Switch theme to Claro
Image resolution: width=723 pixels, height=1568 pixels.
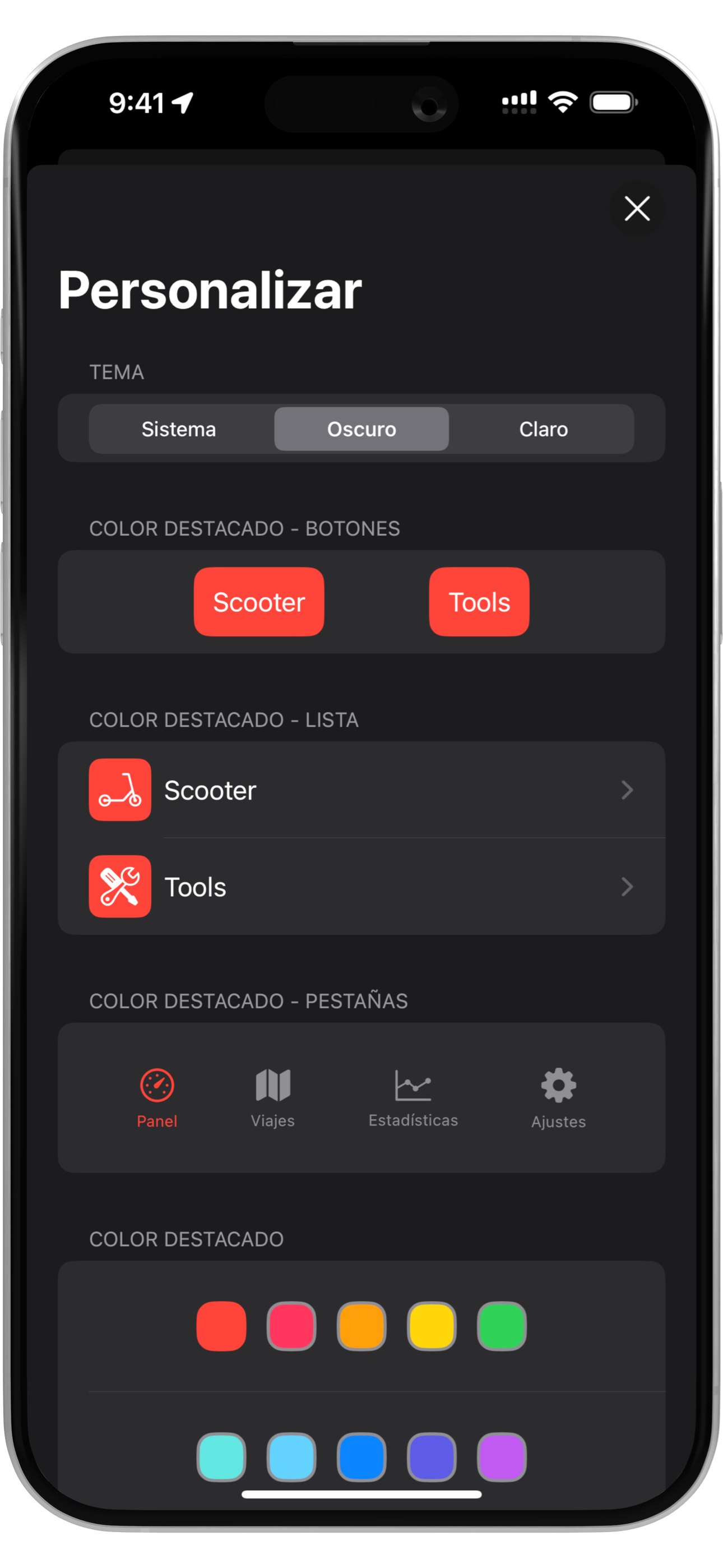[x=543, y=429]
